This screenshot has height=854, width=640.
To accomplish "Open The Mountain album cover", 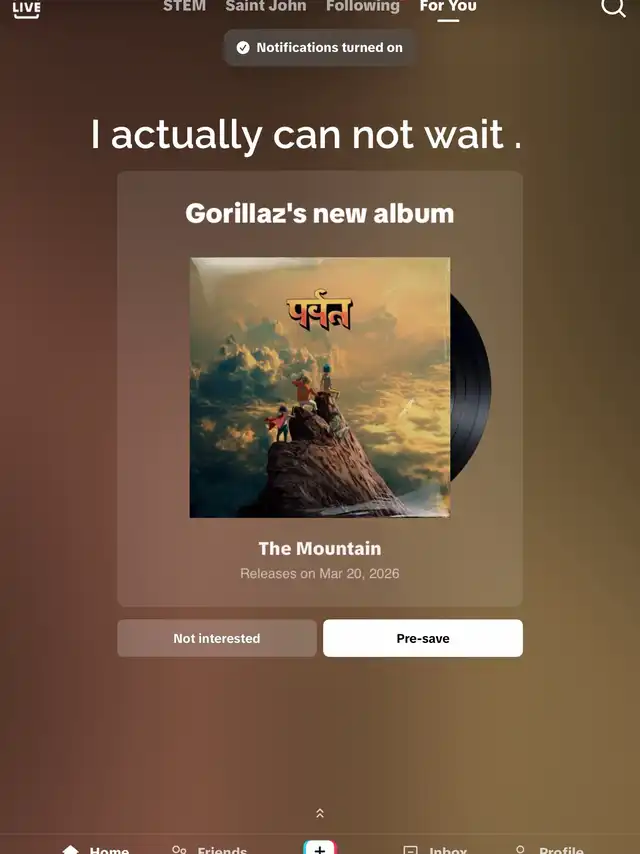I will 320,387.
